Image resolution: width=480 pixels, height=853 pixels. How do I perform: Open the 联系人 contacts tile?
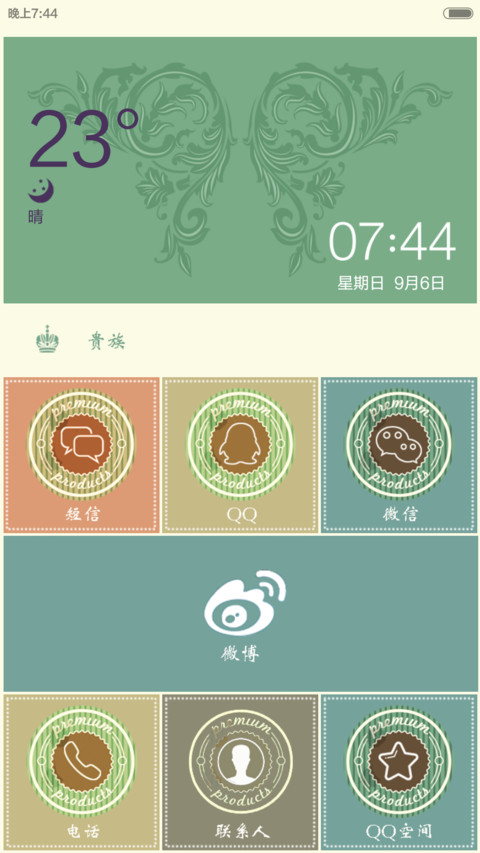click(240, 772)
